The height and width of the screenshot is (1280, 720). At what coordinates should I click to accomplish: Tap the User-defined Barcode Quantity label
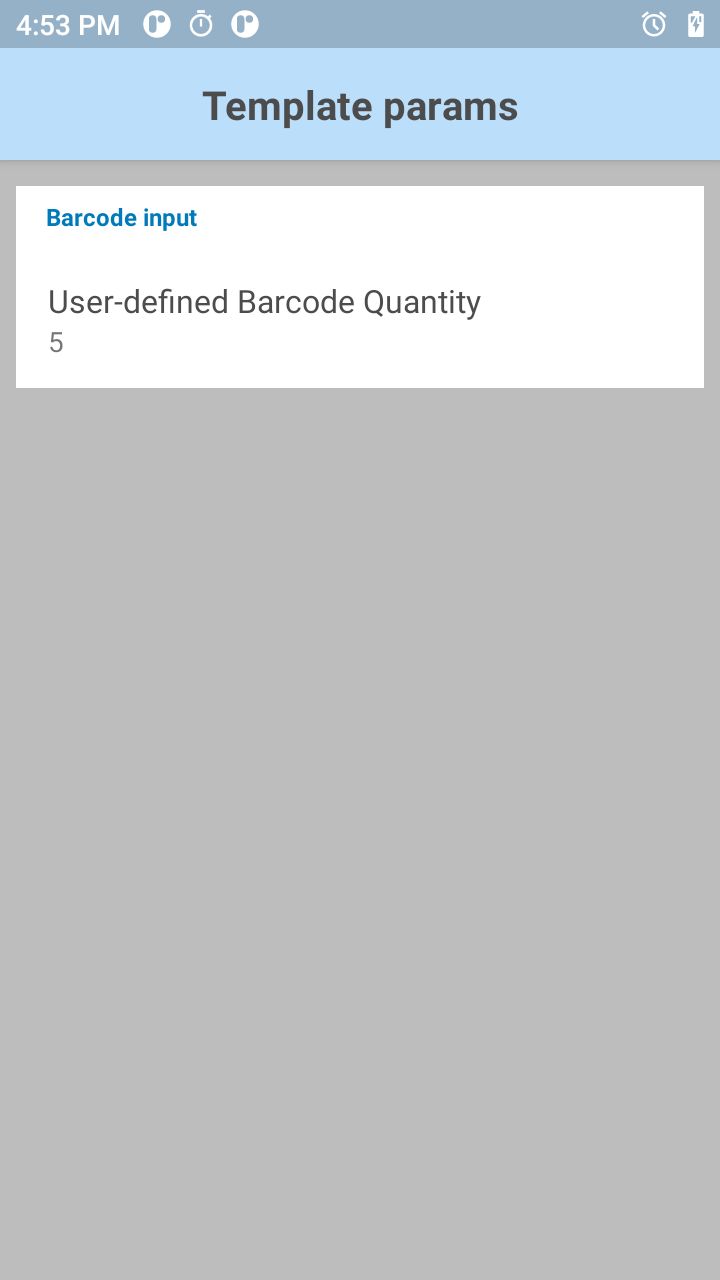(264, 301)
